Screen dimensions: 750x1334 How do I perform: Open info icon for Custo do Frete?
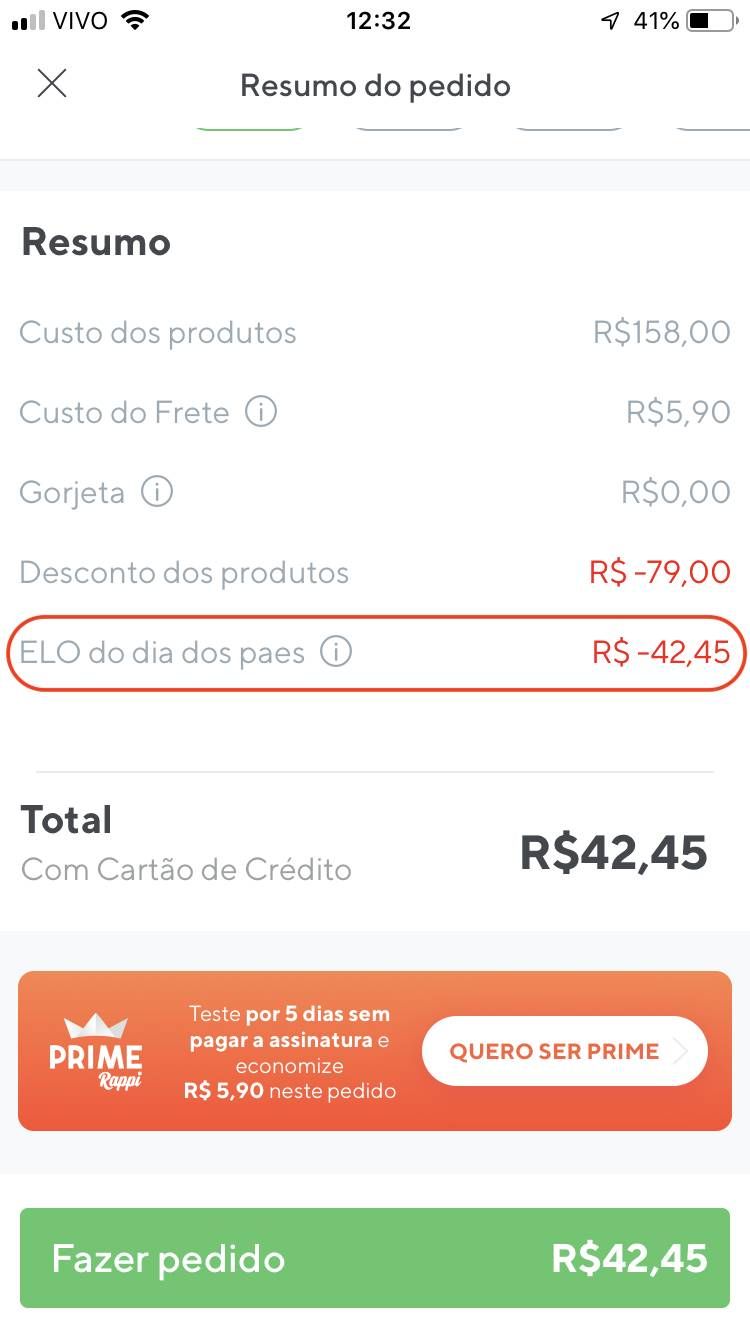click(x=261, y=411)
